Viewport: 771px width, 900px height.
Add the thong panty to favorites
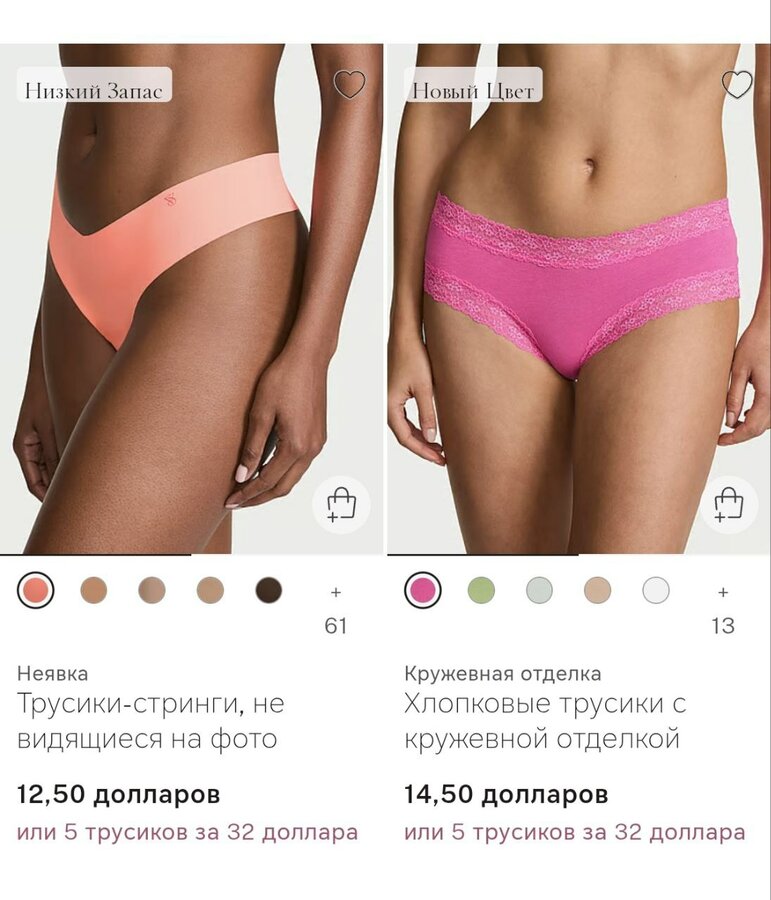[x=349, y=85]
